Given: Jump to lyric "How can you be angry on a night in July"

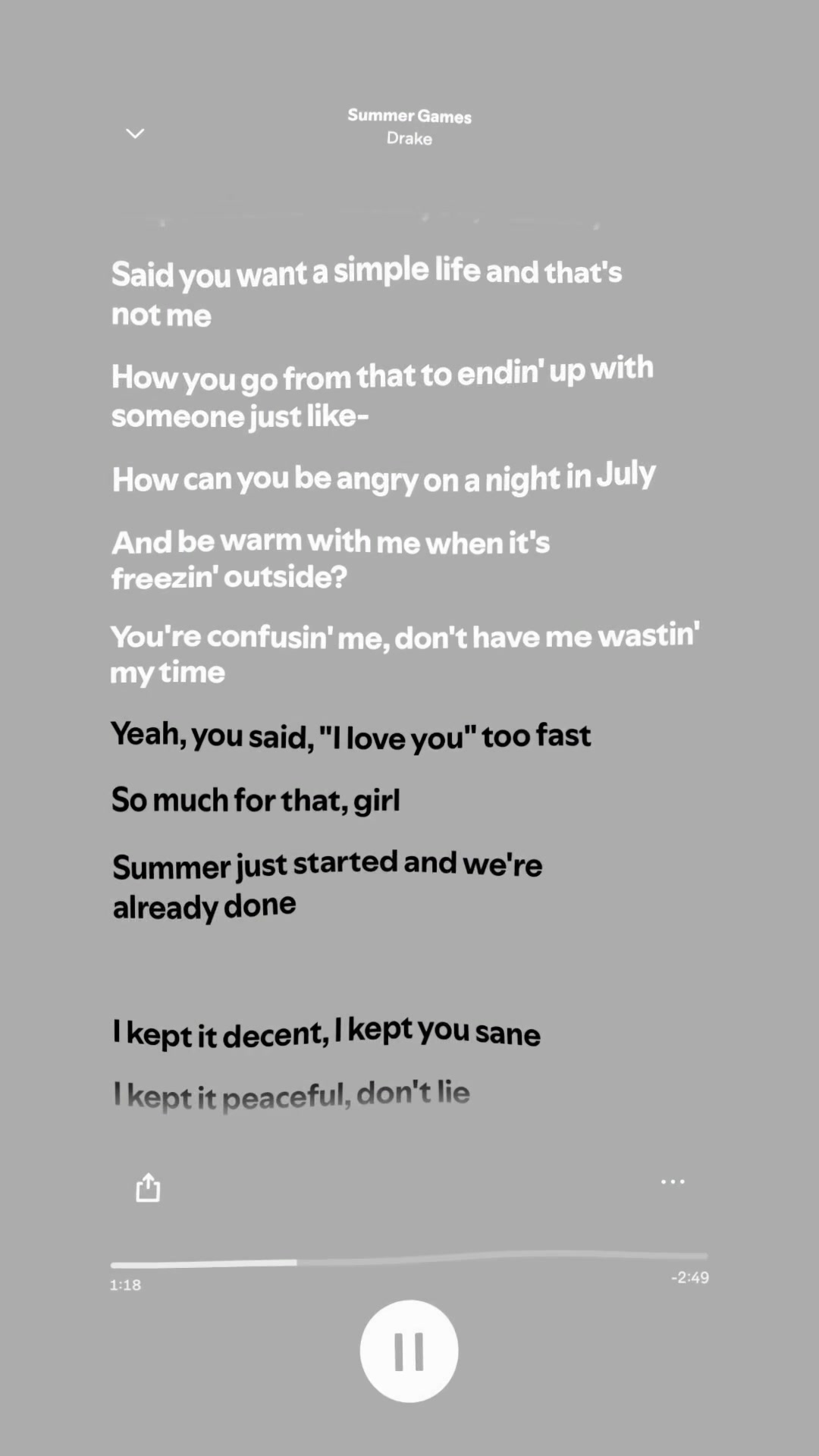Looking at the screenshot, I should [x=384, y=478].
